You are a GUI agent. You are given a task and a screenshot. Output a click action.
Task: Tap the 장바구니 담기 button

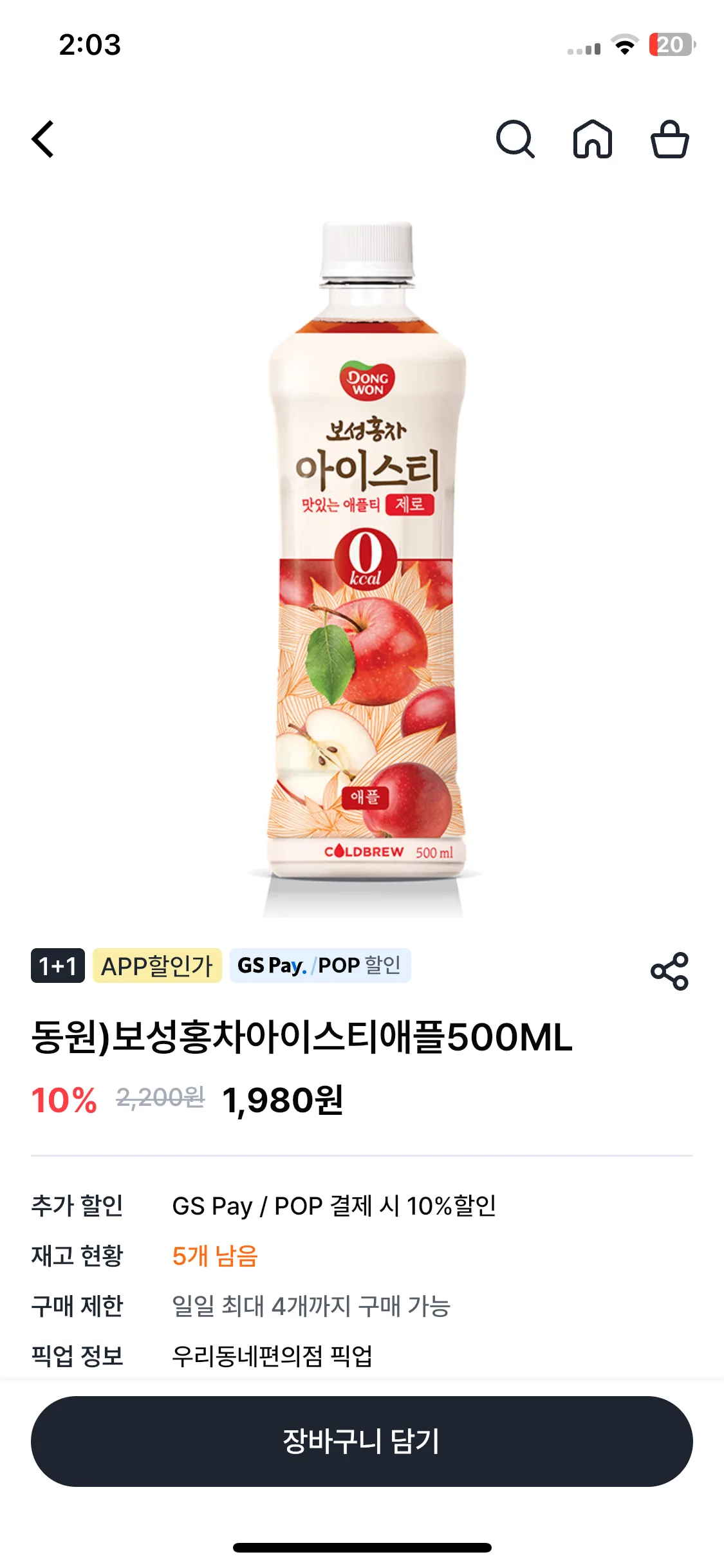pyautogui.click(x=362, y=1441)
